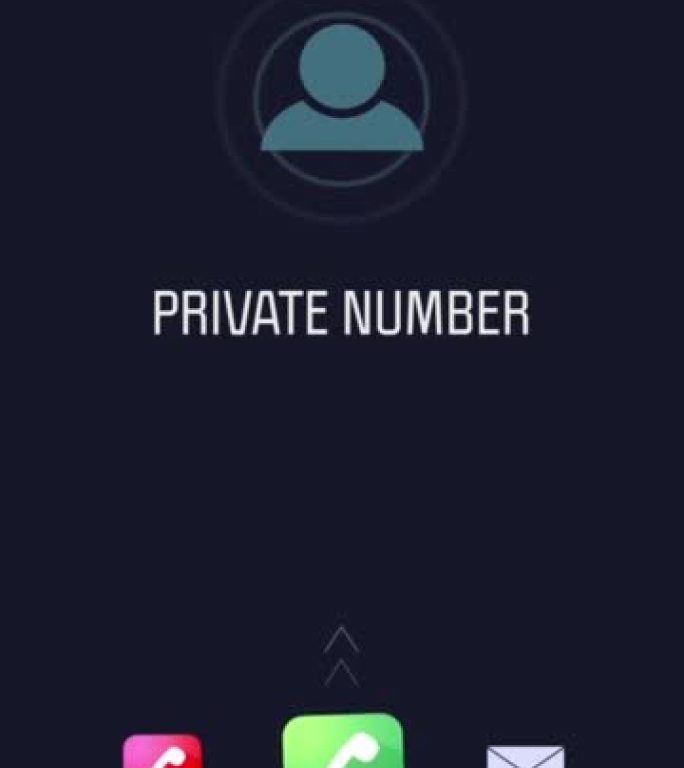Image resolution: width=684 pixels, height=768 pixels.
Task: Reply with a message via envelope icon
Action: 525,757
